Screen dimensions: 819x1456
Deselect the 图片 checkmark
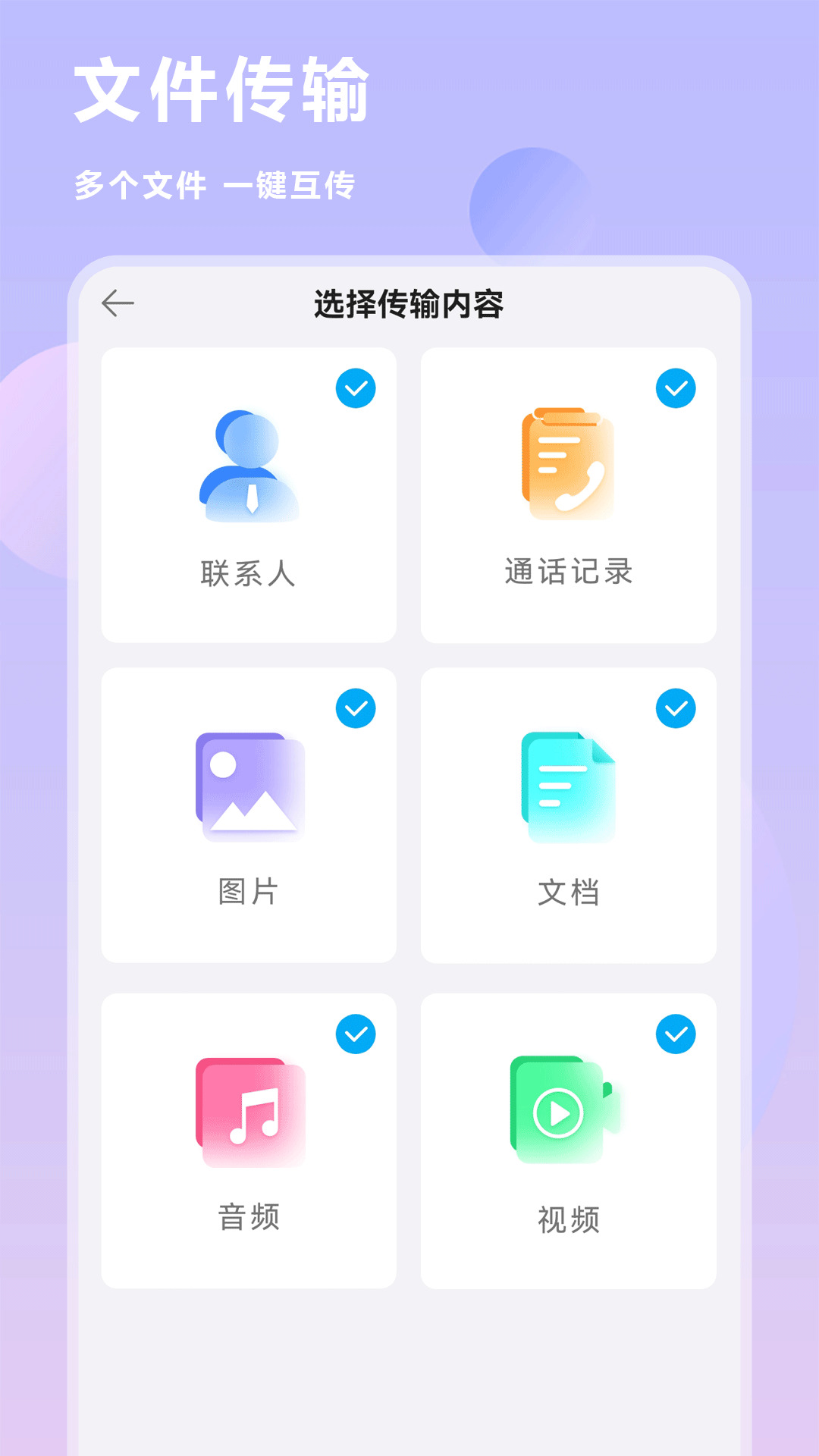click(354, 709)
